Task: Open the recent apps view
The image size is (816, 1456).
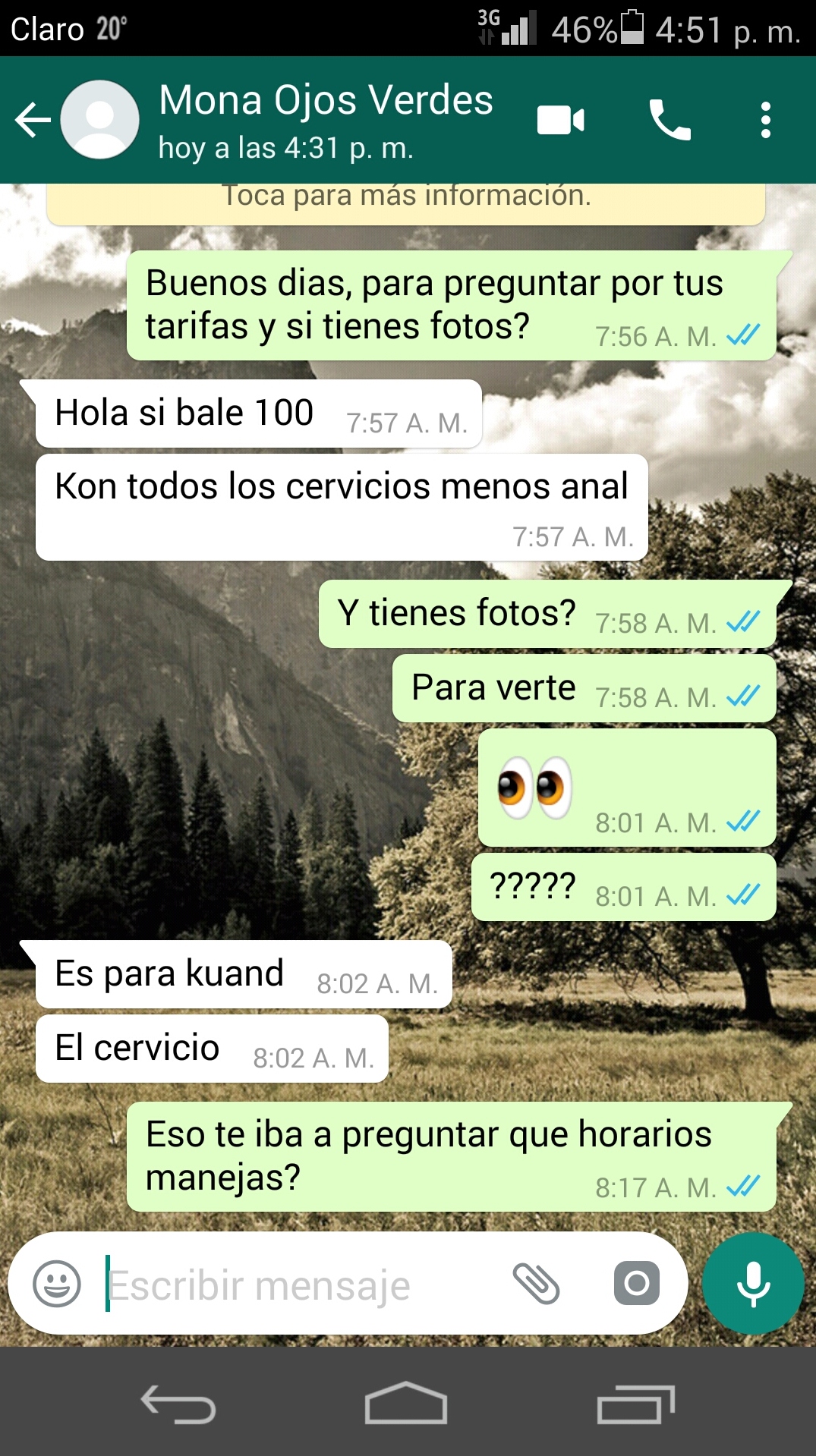Action: pos(636,1404)
